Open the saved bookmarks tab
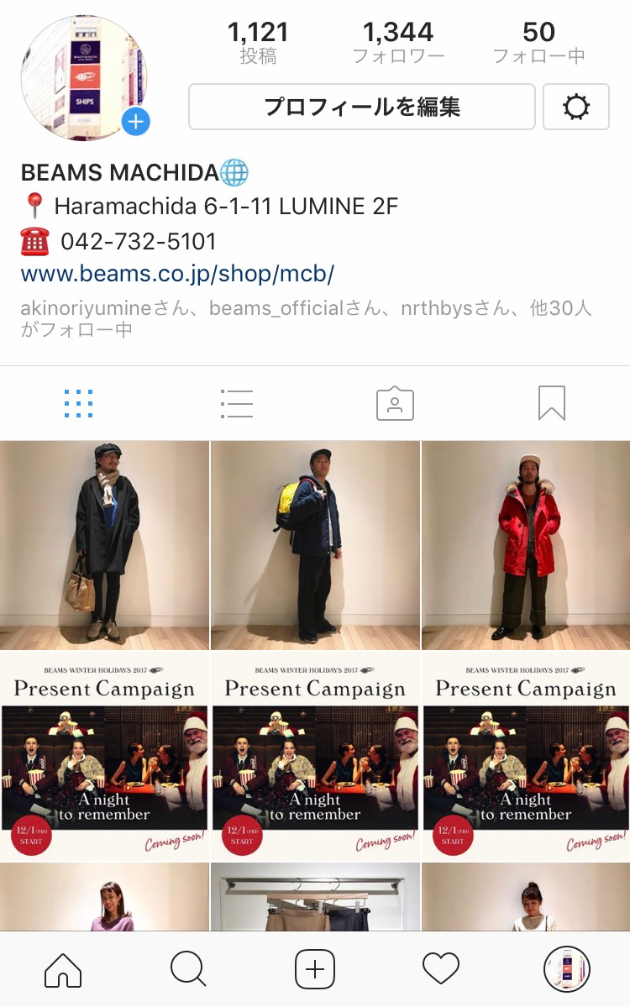 (x=551, y=404)
